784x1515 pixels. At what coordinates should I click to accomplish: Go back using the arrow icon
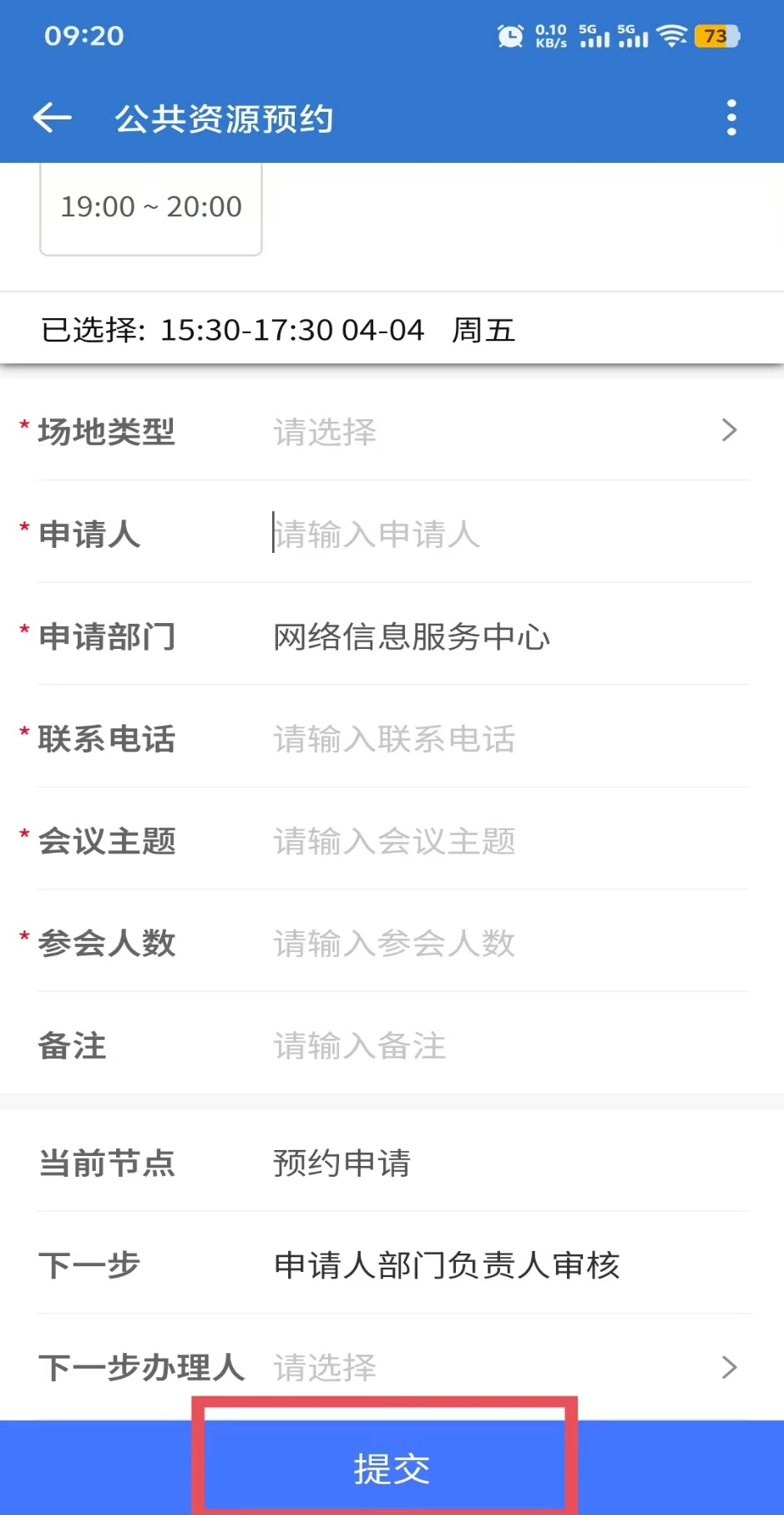pos(52,119)
